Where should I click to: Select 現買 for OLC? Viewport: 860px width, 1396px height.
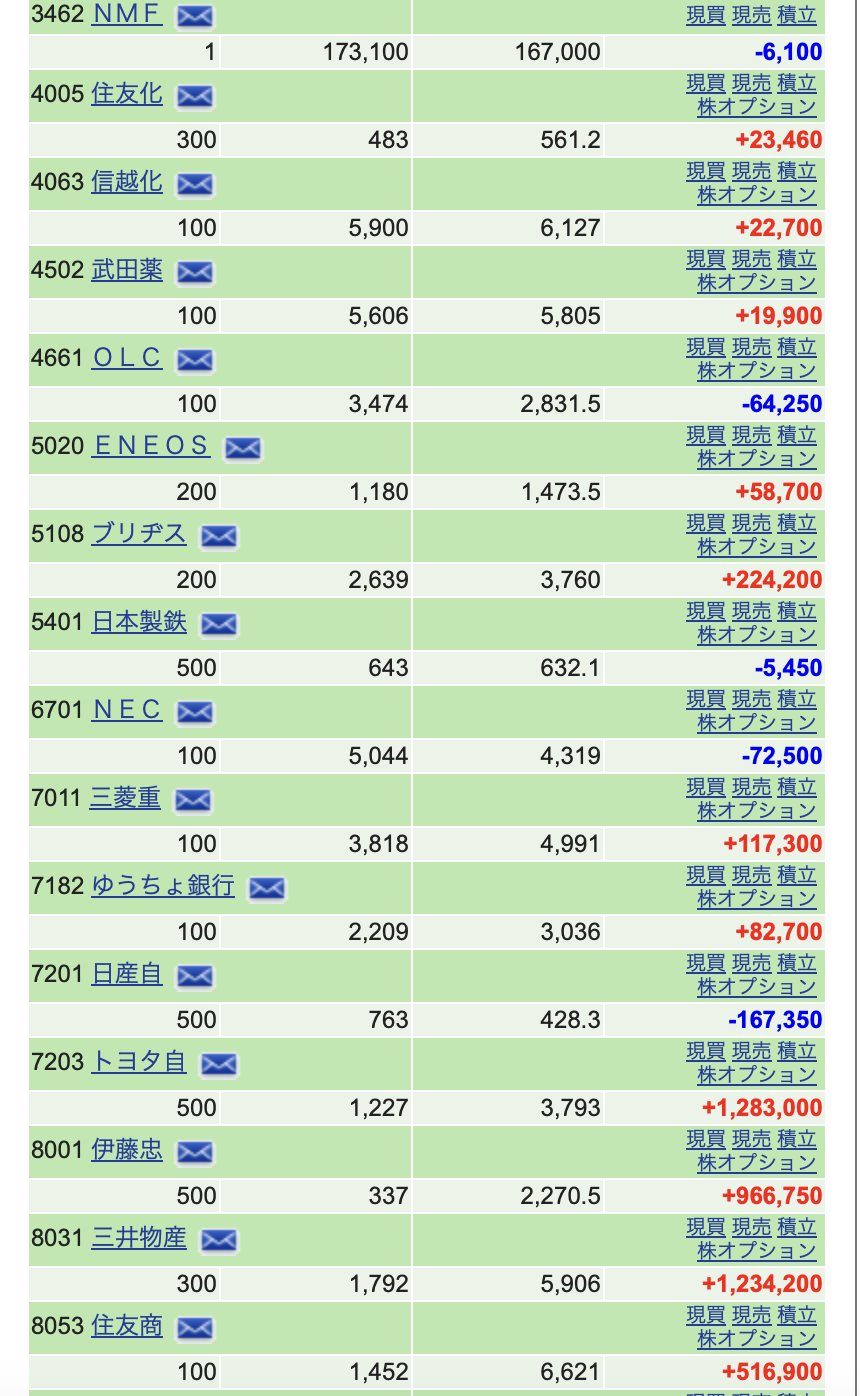tap(705, 347)
